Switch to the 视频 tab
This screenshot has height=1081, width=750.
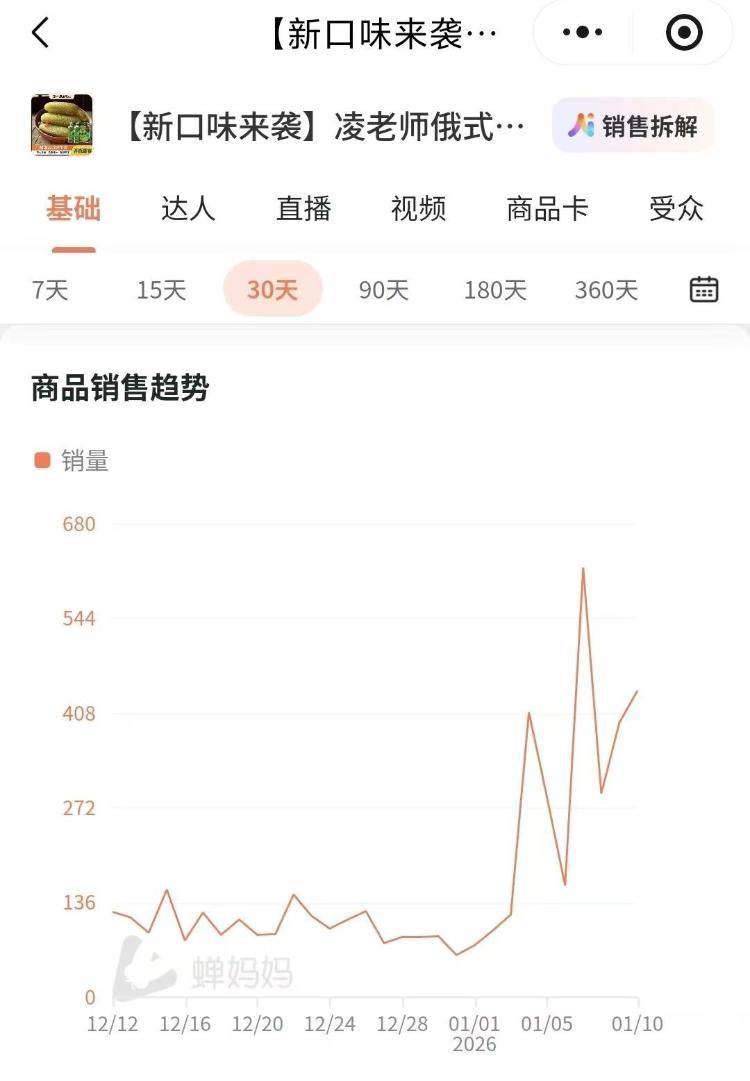418,209
